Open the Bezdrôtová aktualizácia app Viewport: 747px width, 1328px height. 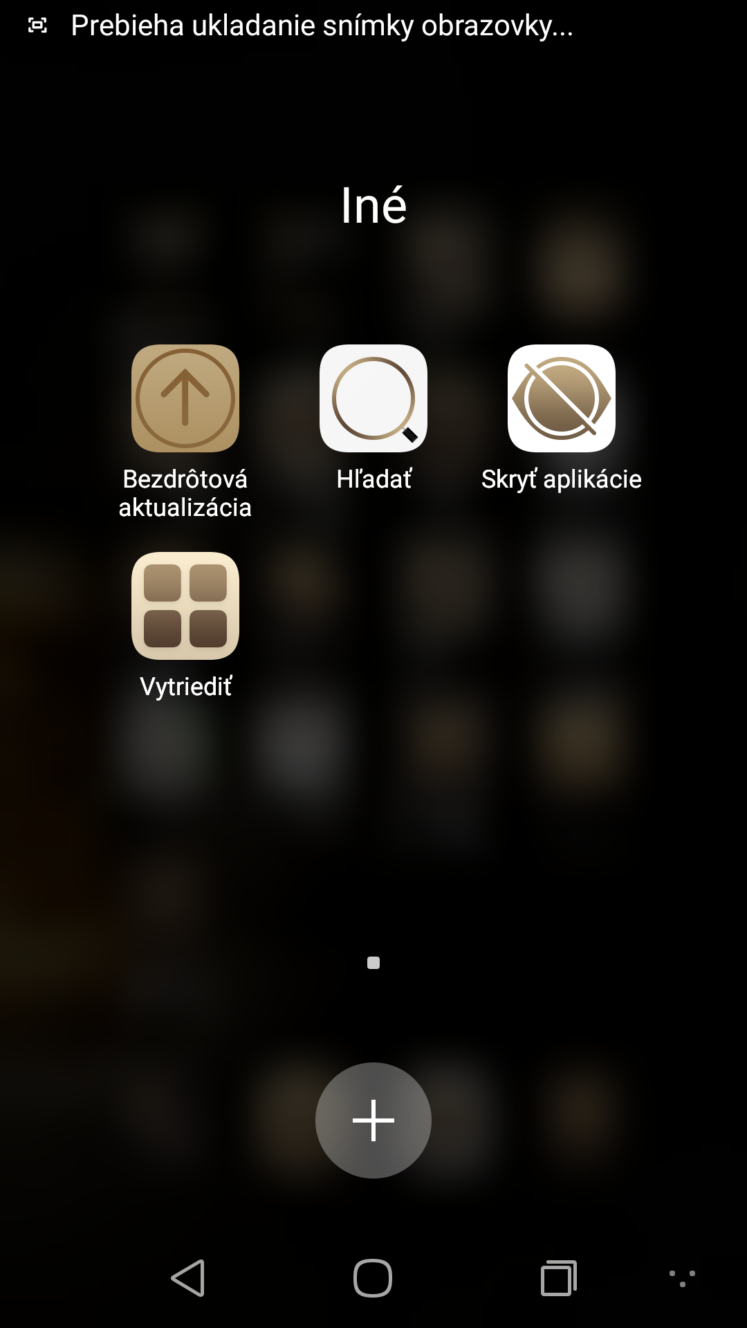[185, 399]
